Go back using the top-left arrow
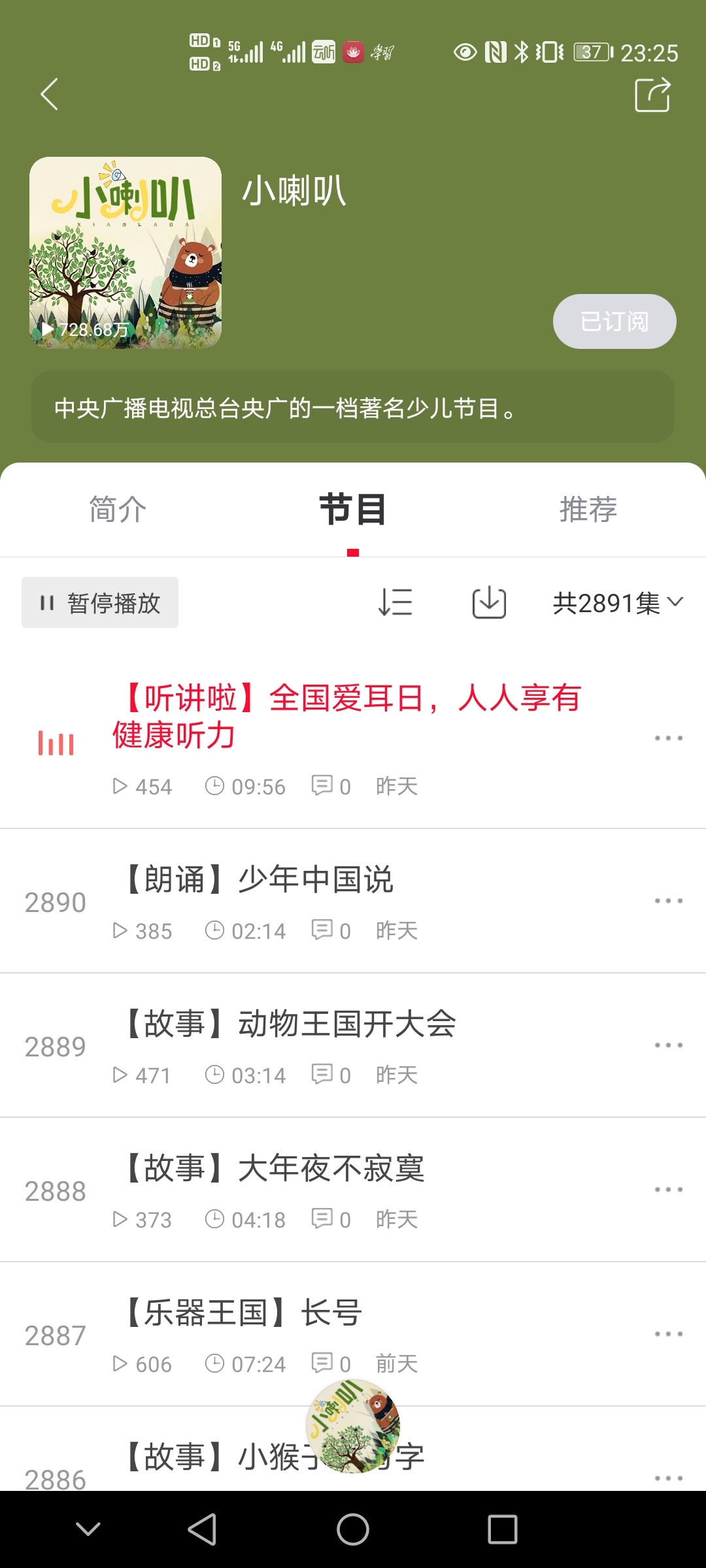 click(x=50, y=95)
